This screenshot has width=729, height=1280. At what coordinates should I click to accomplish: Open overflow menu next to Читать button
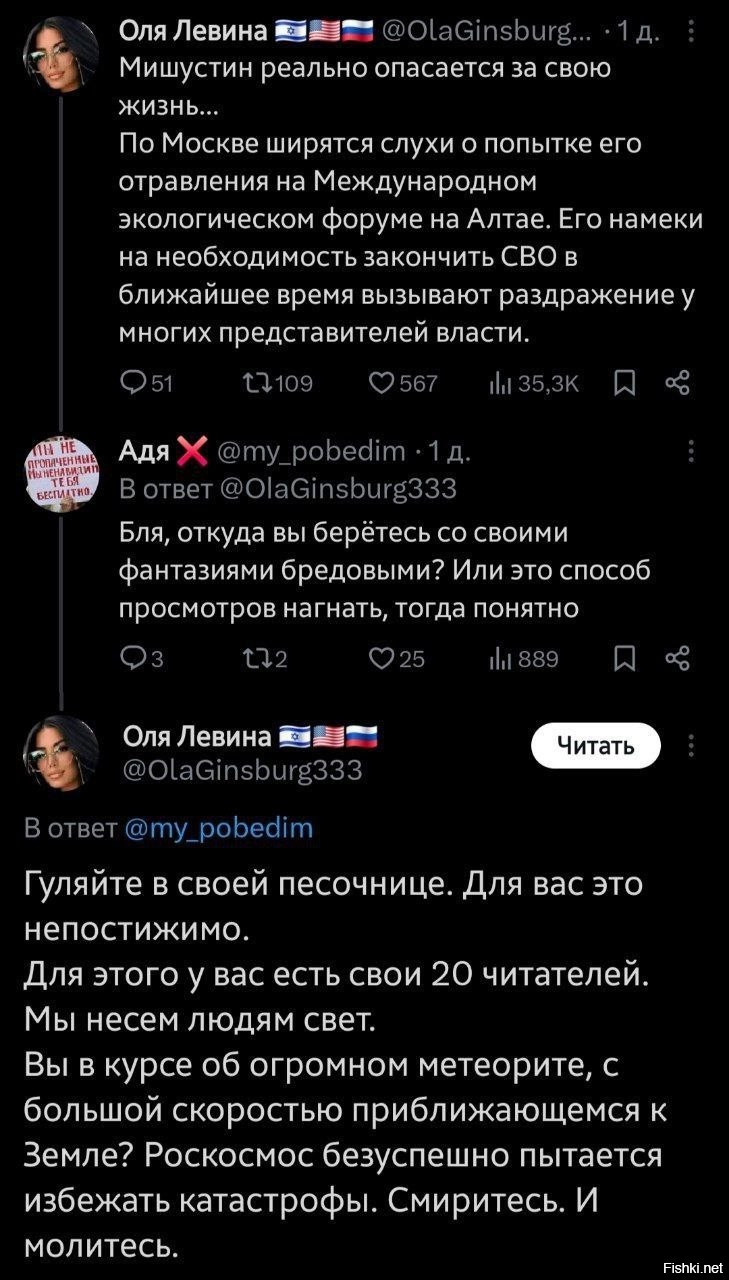point(690,746)
